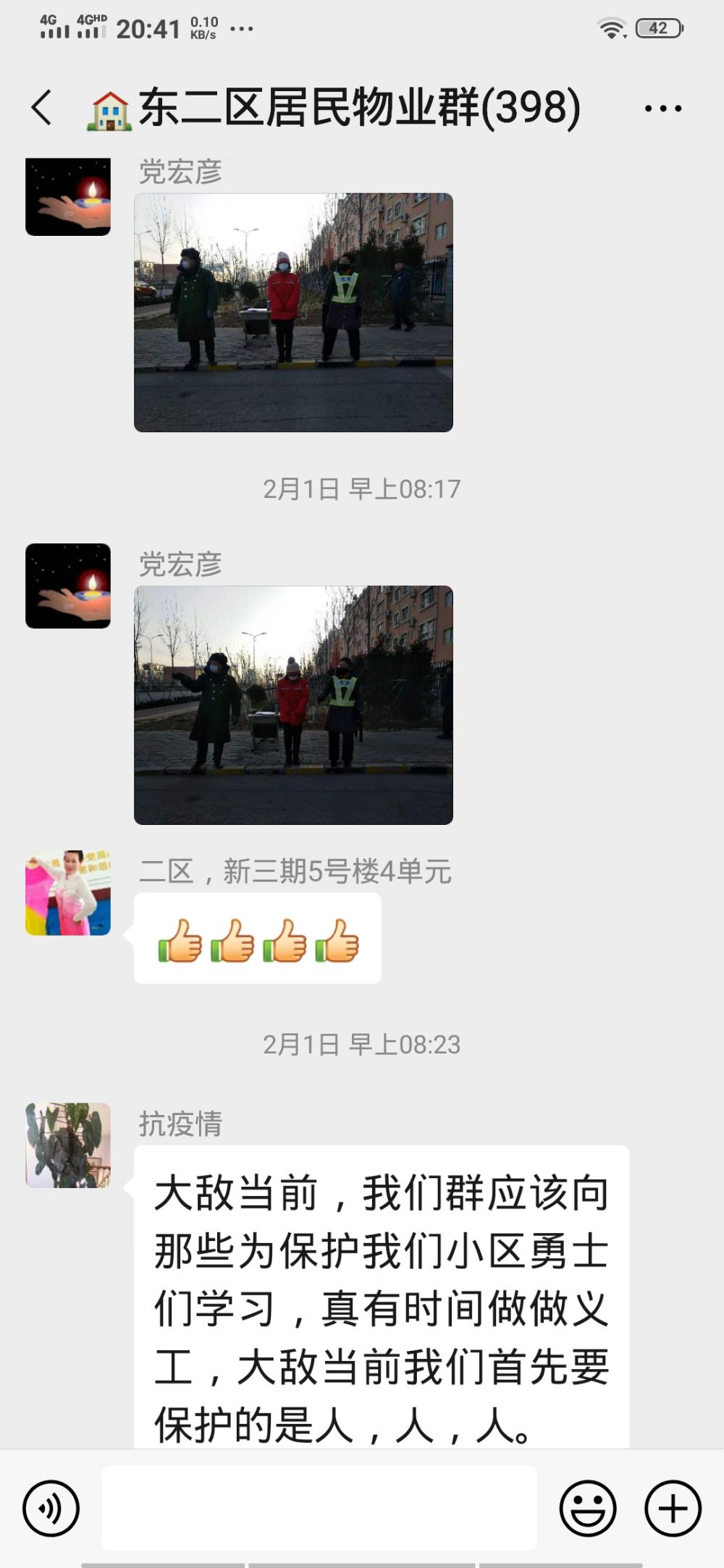Go back from the group chat
The width and height of the screenshot is (724, 1568).
[42, 108]
